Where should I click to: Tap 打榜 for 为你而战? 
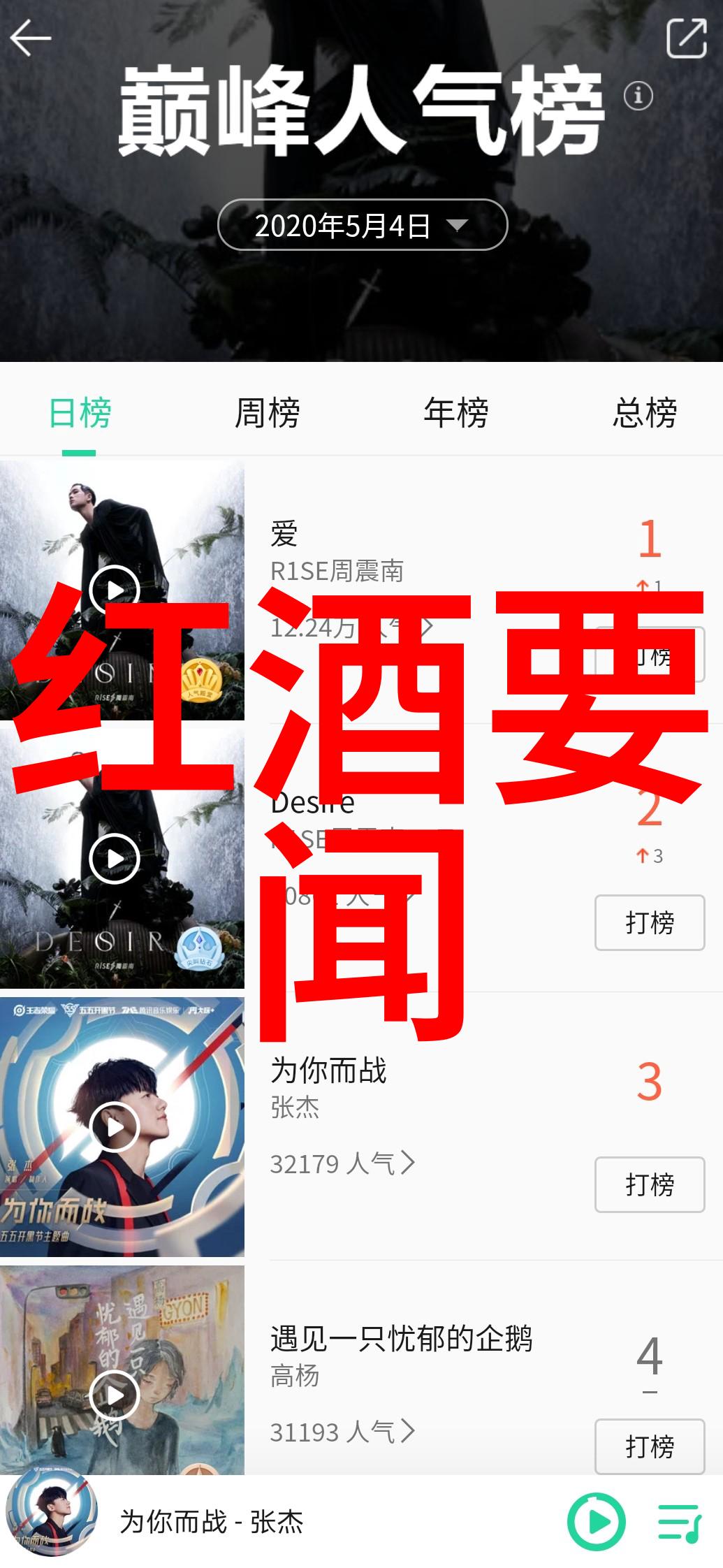[x=649, y=1184]
